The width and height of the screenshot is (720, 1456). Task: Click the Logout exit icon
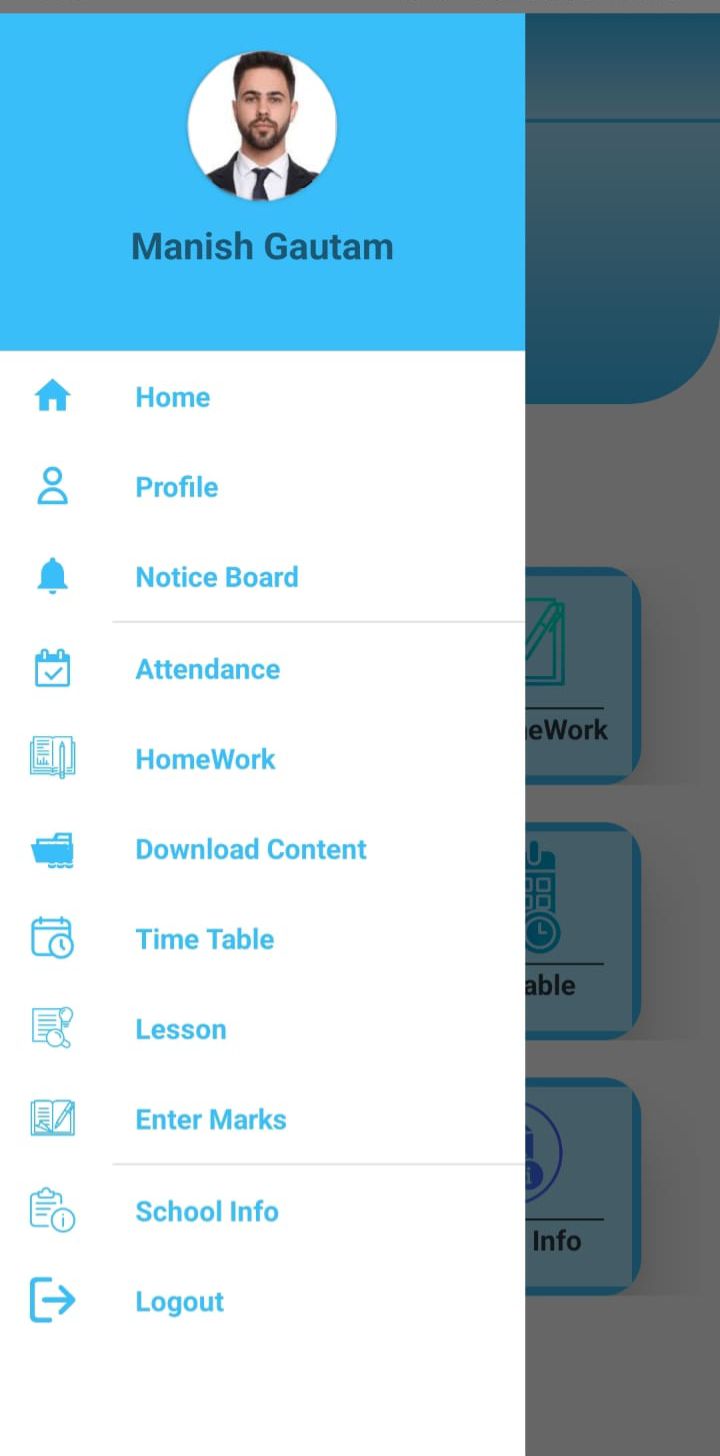[x=51, y=1301]
